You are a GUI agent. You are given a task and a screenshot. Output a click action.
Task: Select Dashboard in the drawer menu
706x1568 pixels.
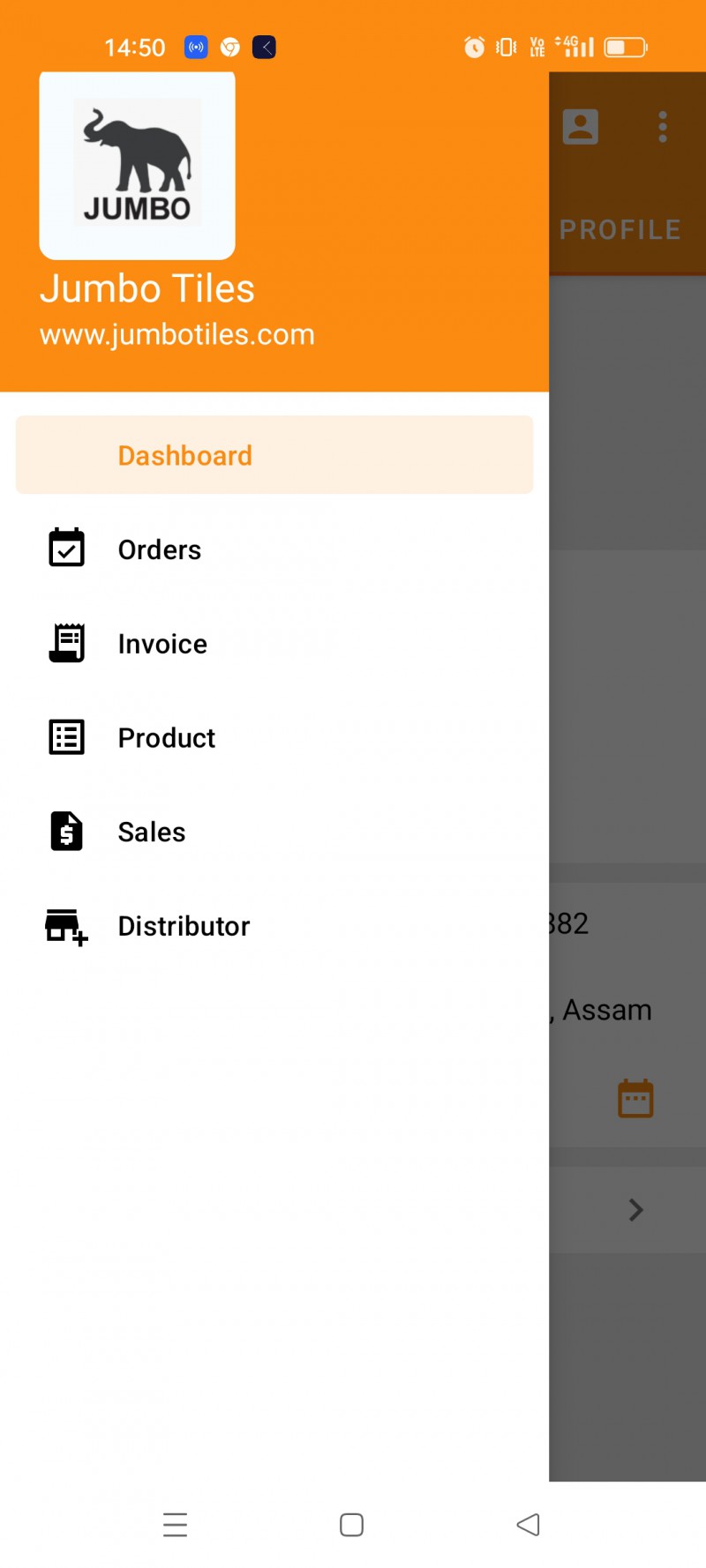point(274,455)
